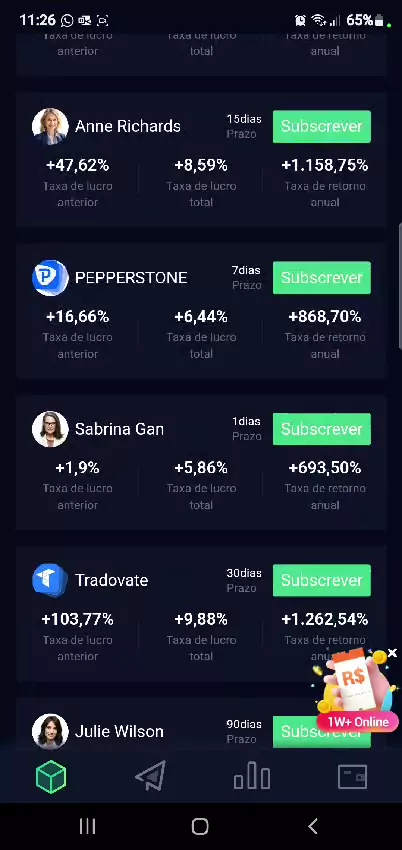
Task: Subscribe to Anne Richards' plan
Action: coord(322,126)
